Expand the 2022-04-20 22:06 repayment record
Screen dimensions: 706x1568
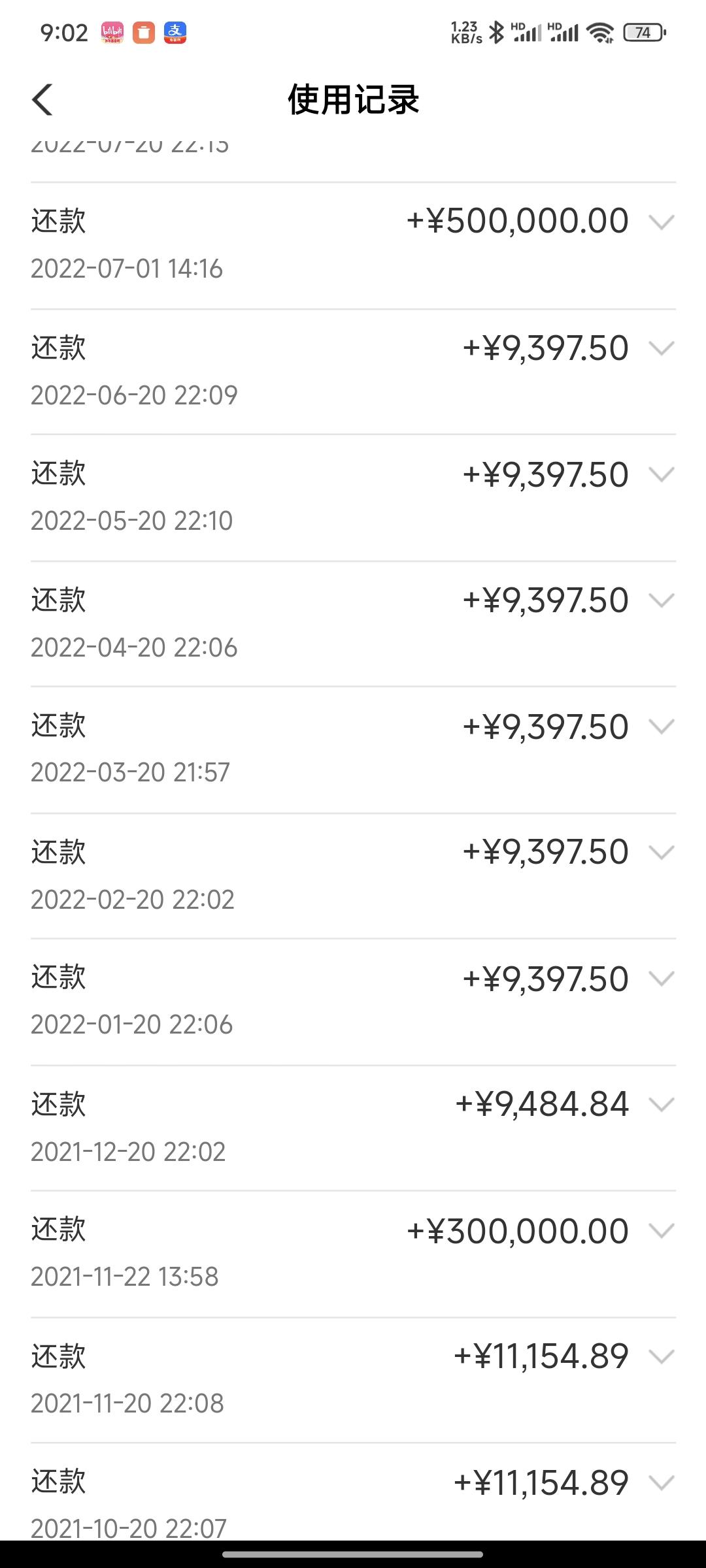tap(661, 600)
